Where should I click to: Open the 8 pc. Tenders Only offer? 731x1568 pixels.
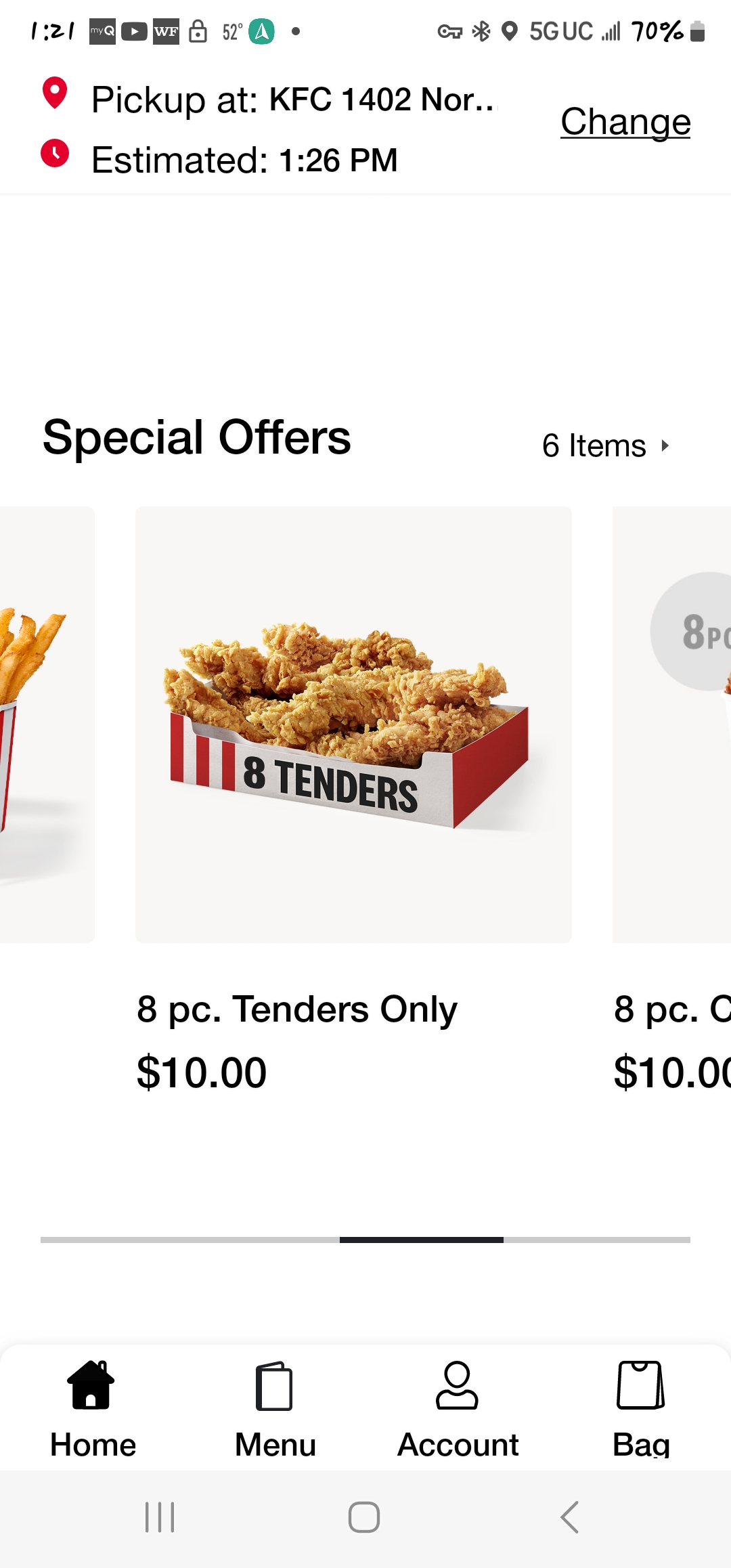tap(353, 724)
